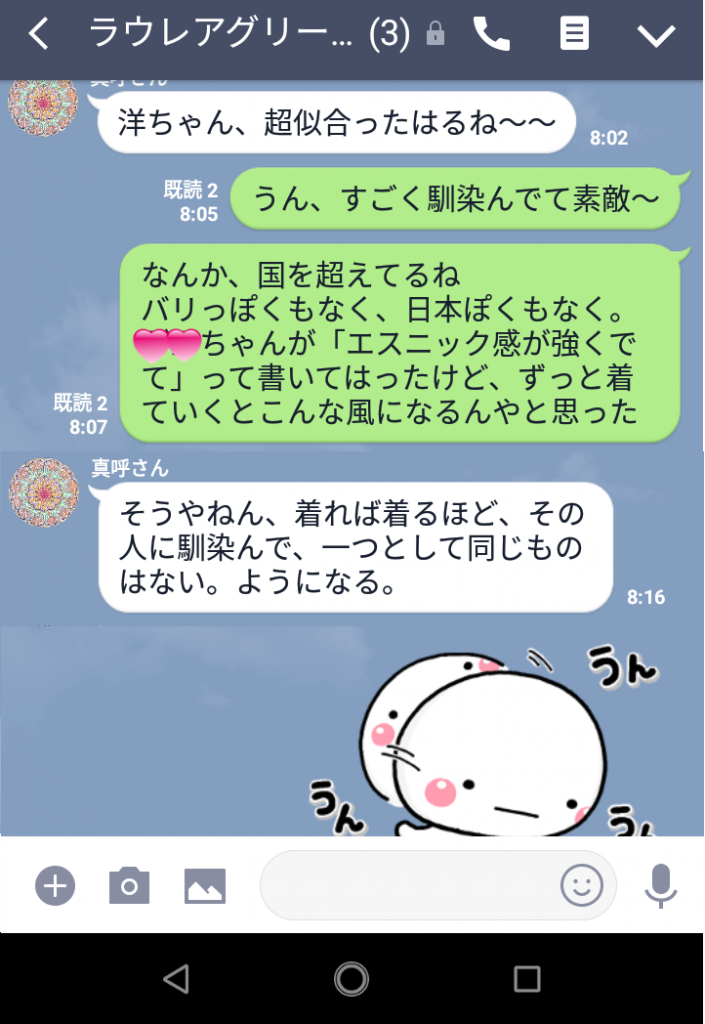705x1024 pixels.
Task: Open system recent apps
Action: [x=527, y=978]
